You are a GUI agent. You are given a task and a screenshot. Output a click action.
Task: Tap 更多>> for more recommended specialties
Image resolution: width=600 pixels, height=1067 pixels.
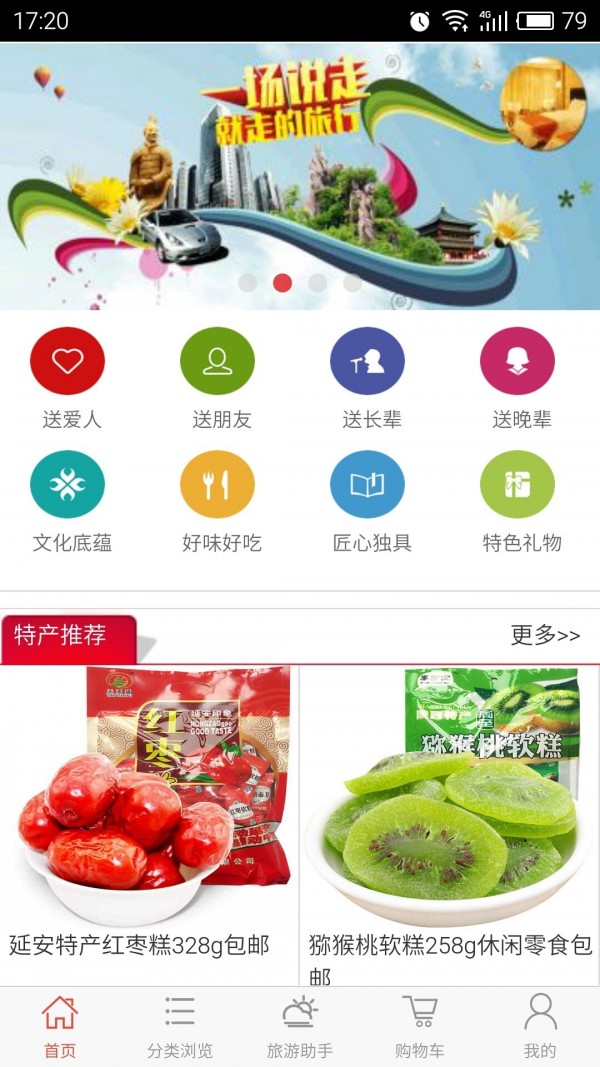pyautogui.click(x=545, y=635)
